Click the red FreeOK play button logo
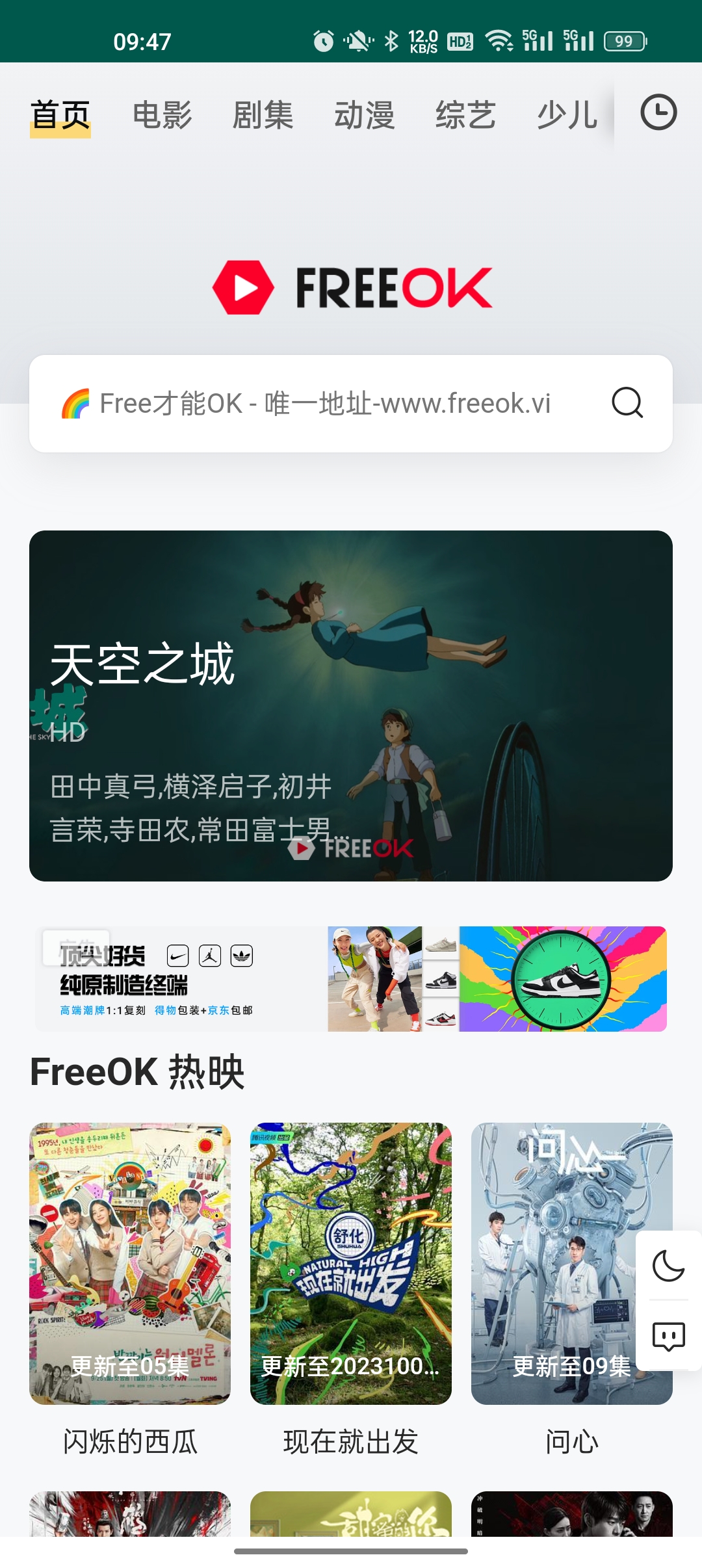The width and height of the screenshot is (702, 1568). tap(241, 286)
